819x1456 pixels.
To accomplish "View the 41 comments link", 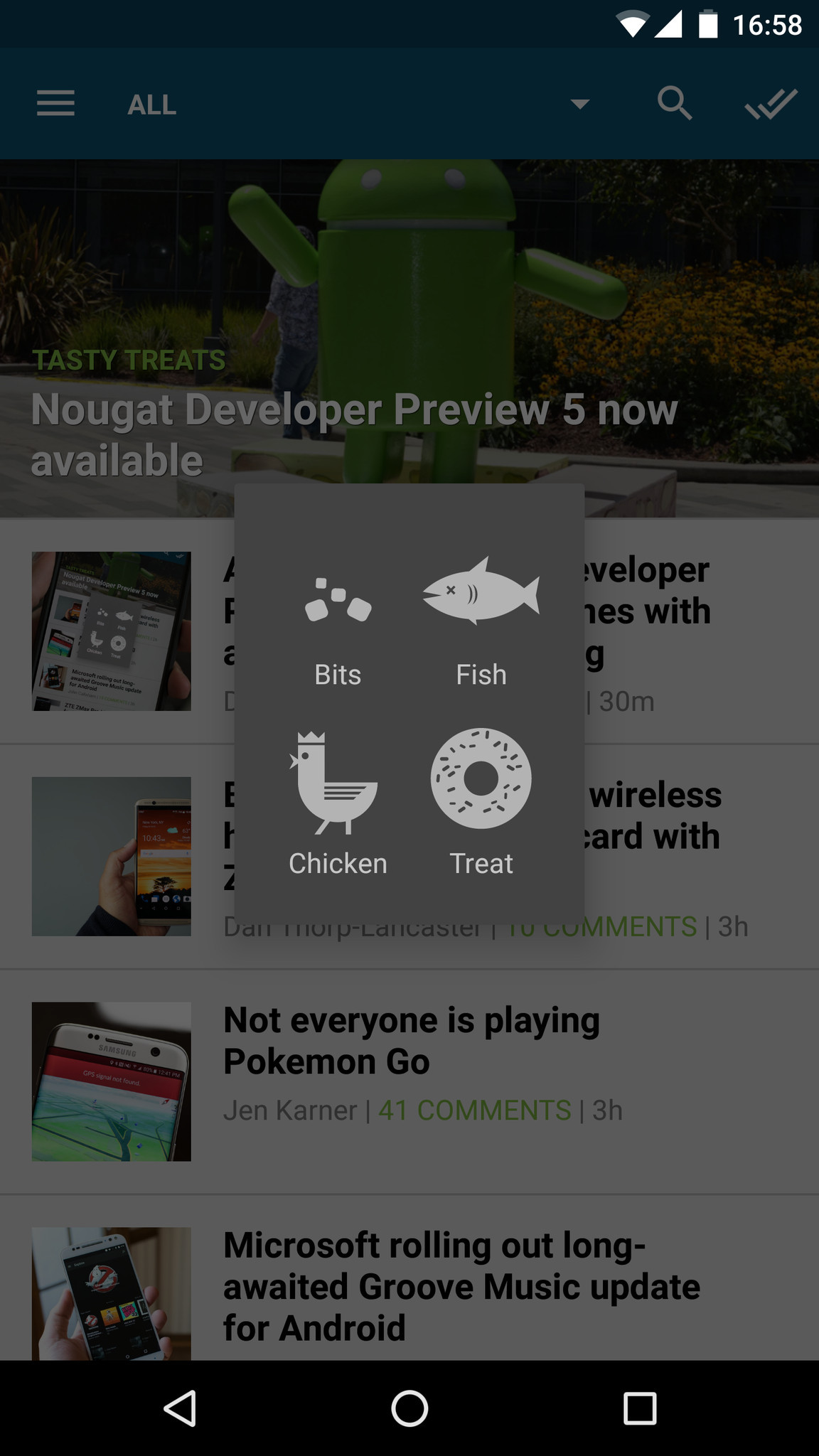I will pos(474,1110).
